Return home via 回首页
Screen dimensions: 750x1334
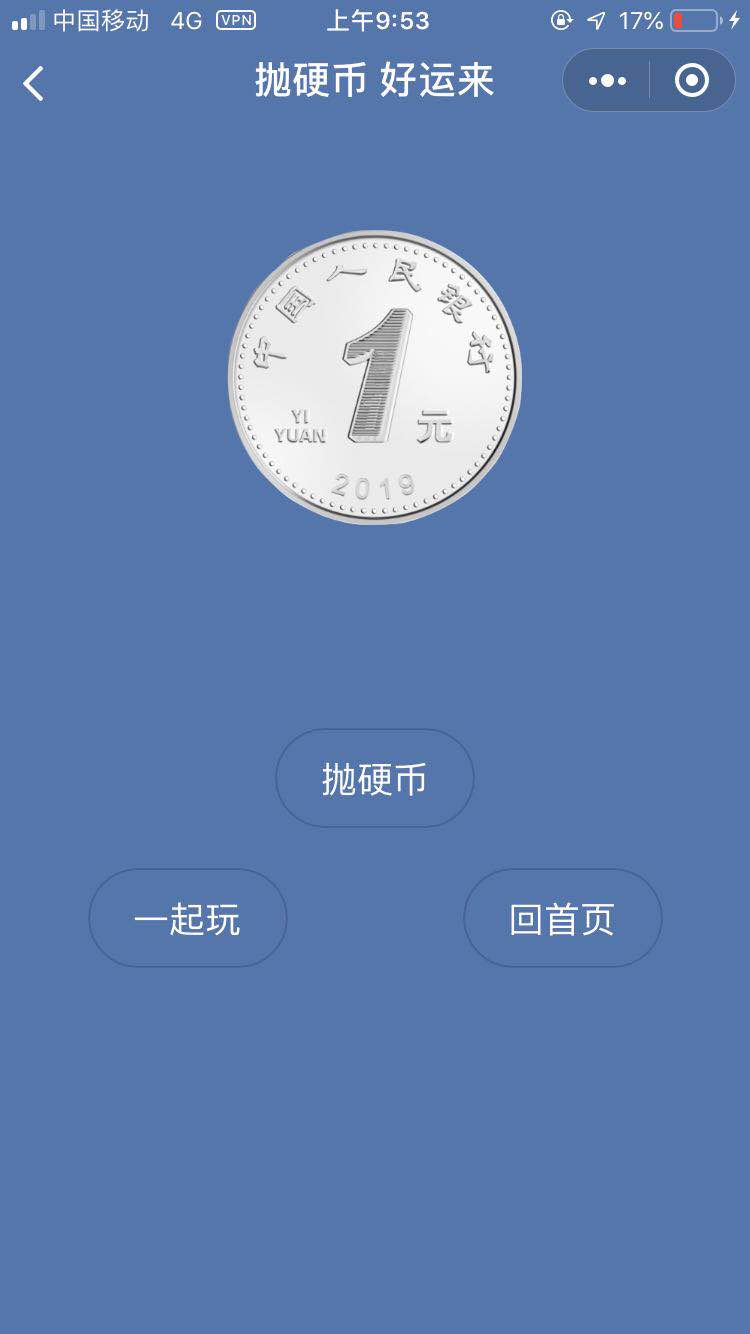pos(563,918)
